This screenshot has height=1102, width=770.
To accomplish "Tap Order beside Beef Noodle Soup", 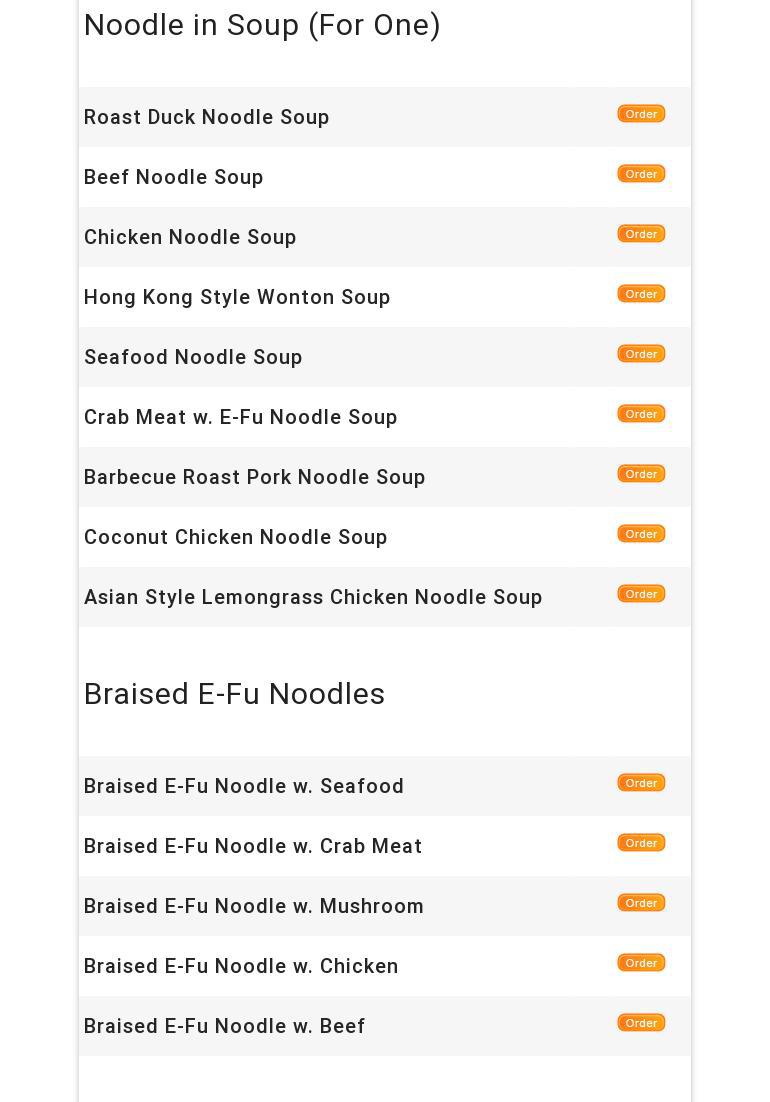I will (x=641, y=174).
